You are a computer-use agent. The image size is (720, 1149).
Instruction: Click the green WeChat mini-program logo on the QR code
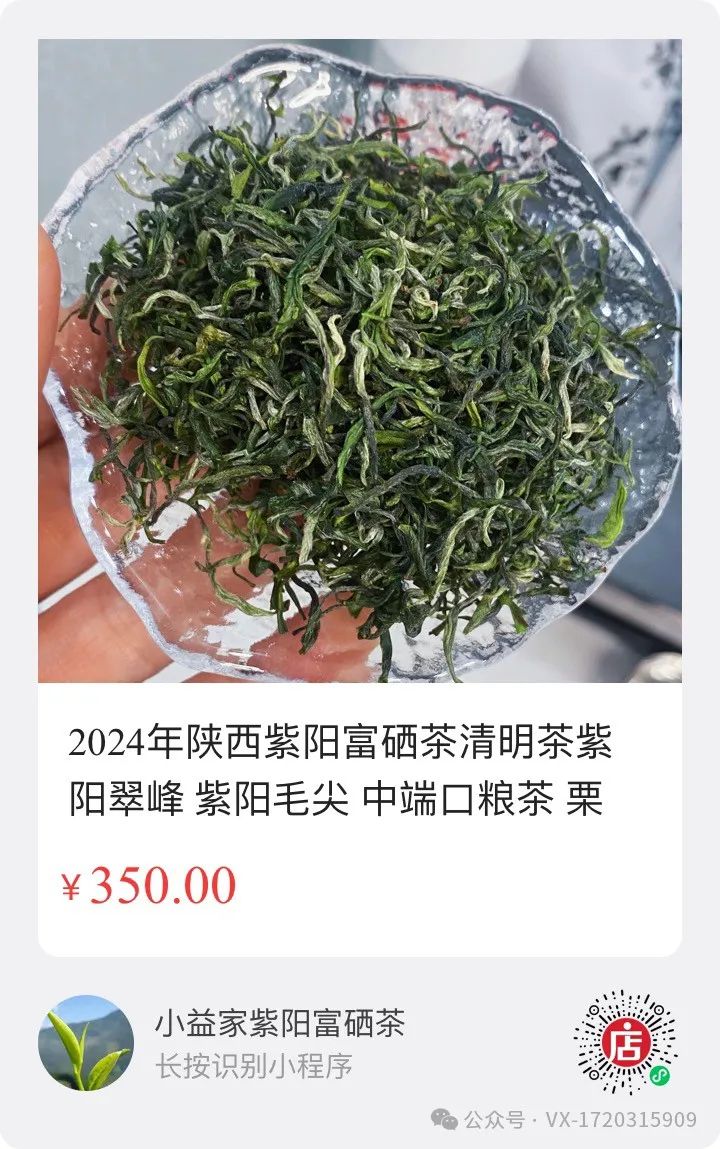(x=659, y=1075)
